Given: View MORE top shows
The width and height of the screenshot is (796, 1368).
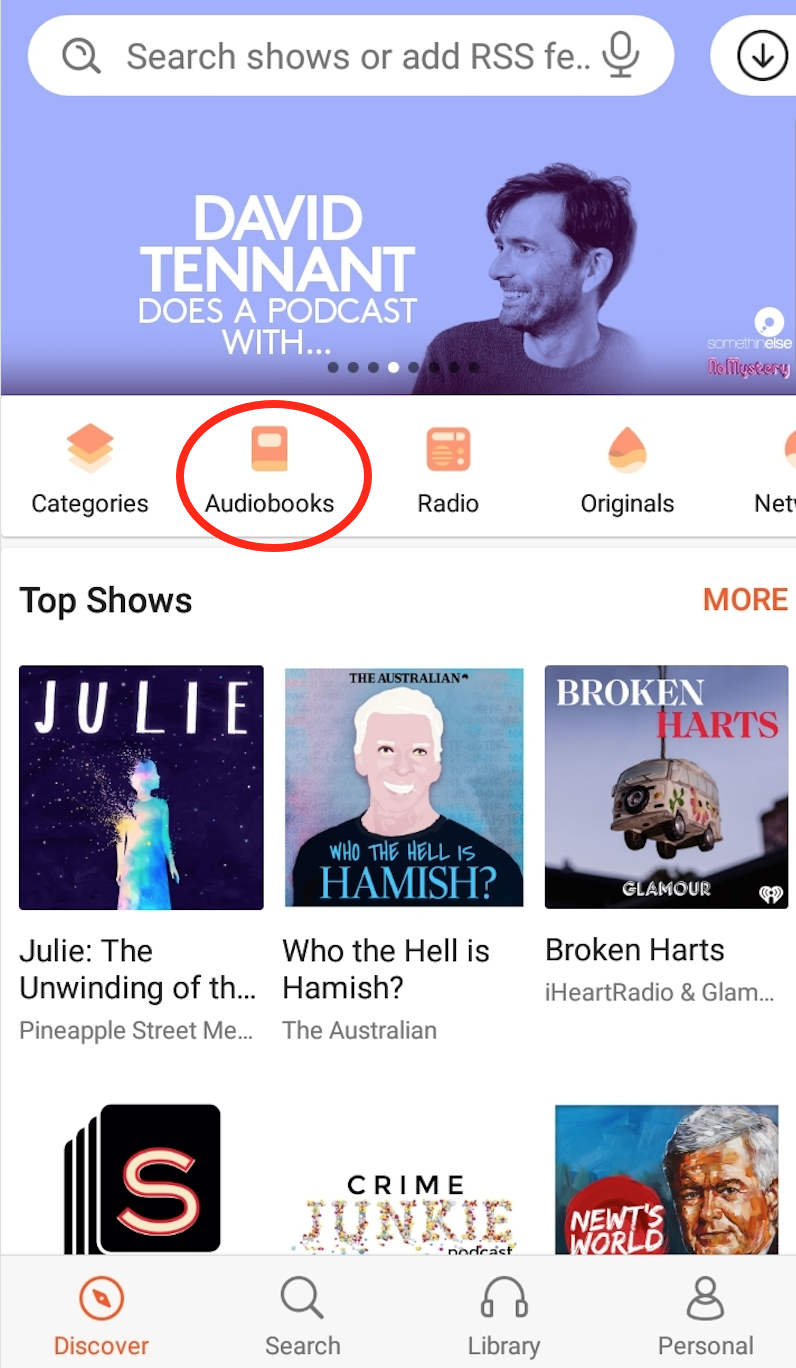Looking at the screenshot, I should coord(745,600).
